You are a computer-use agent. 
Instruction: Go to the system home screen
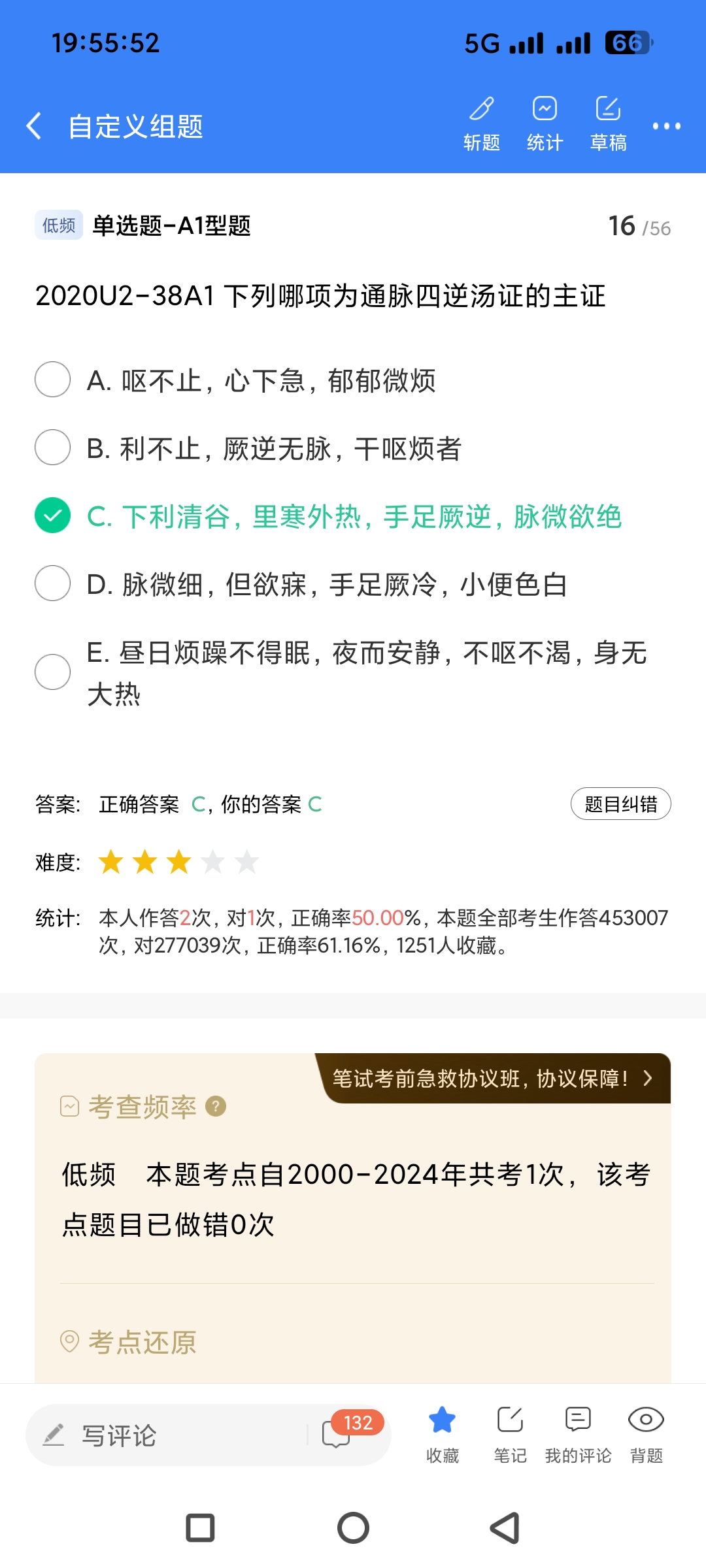pyautogui.click(x=353, y=1528)
